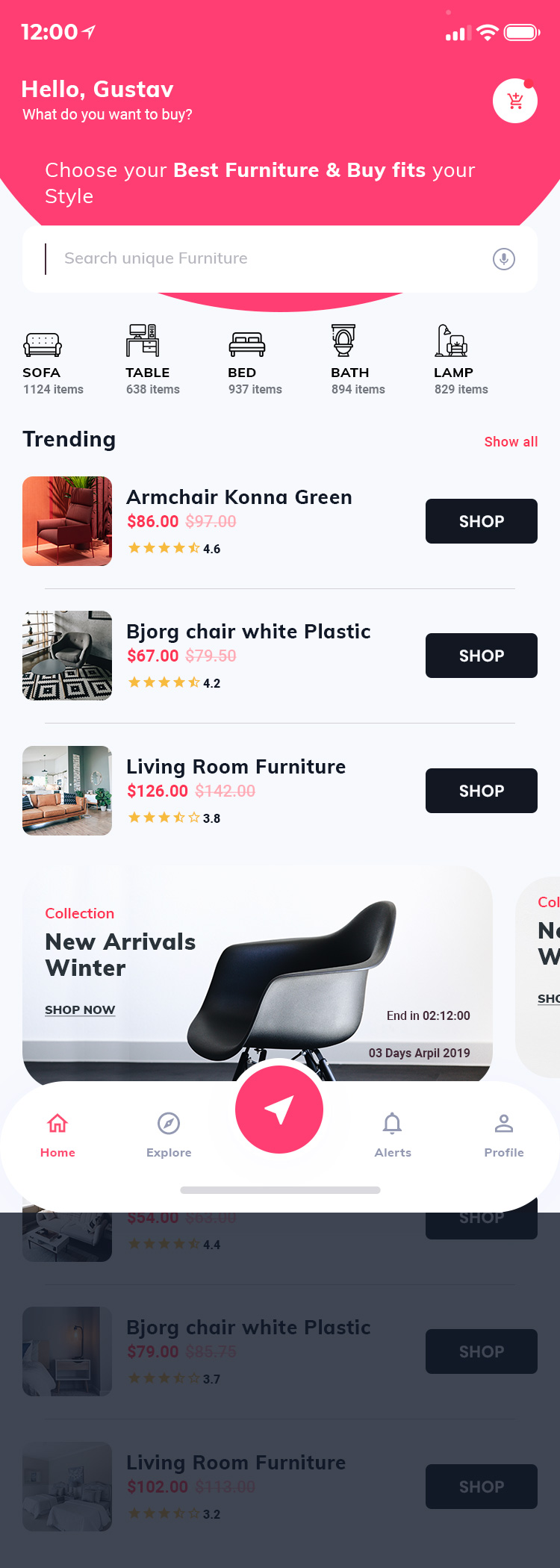Follow SHOP NOW link for New Arrivals Winter

pos(80,1009)
